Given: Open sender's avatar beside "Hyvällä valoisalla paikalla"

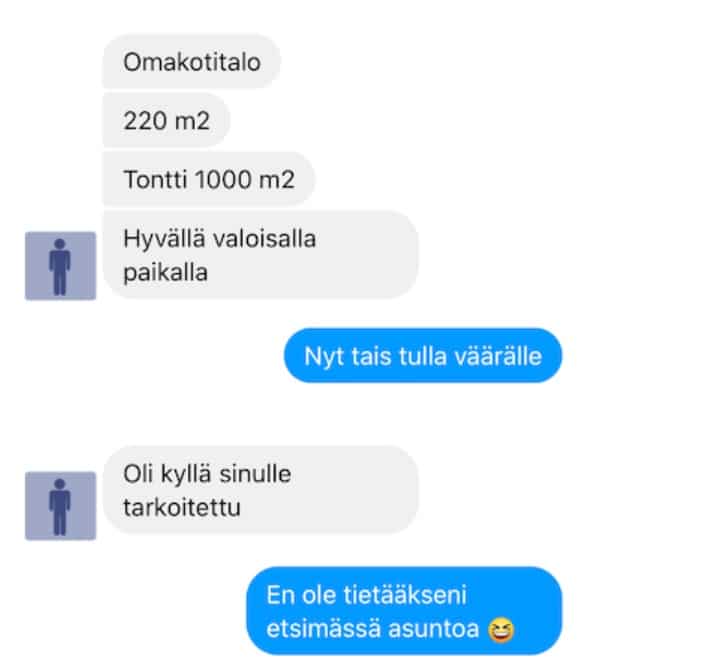Looking at the screenshot, I should [x=60, y=266].
